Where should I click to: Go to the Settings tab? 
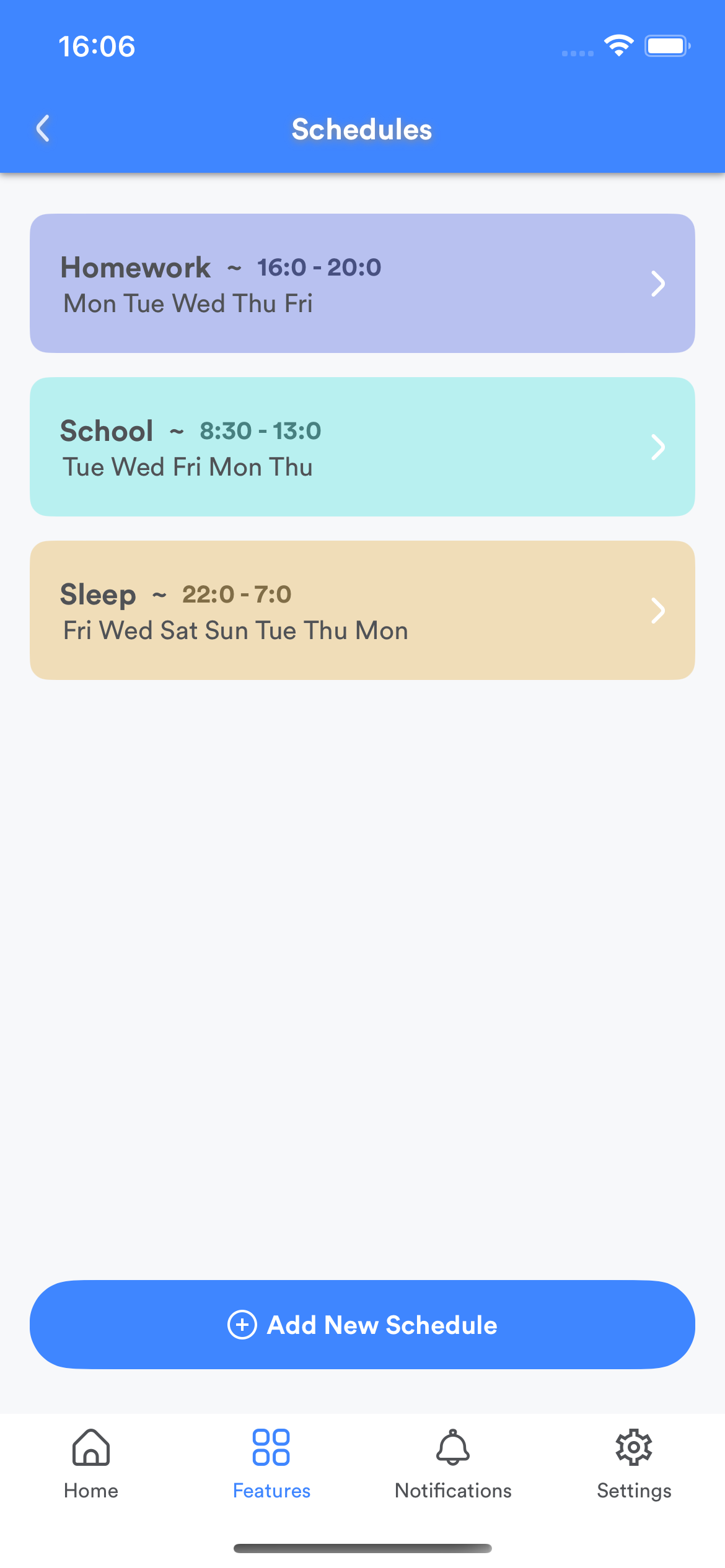coord(634,1464)
